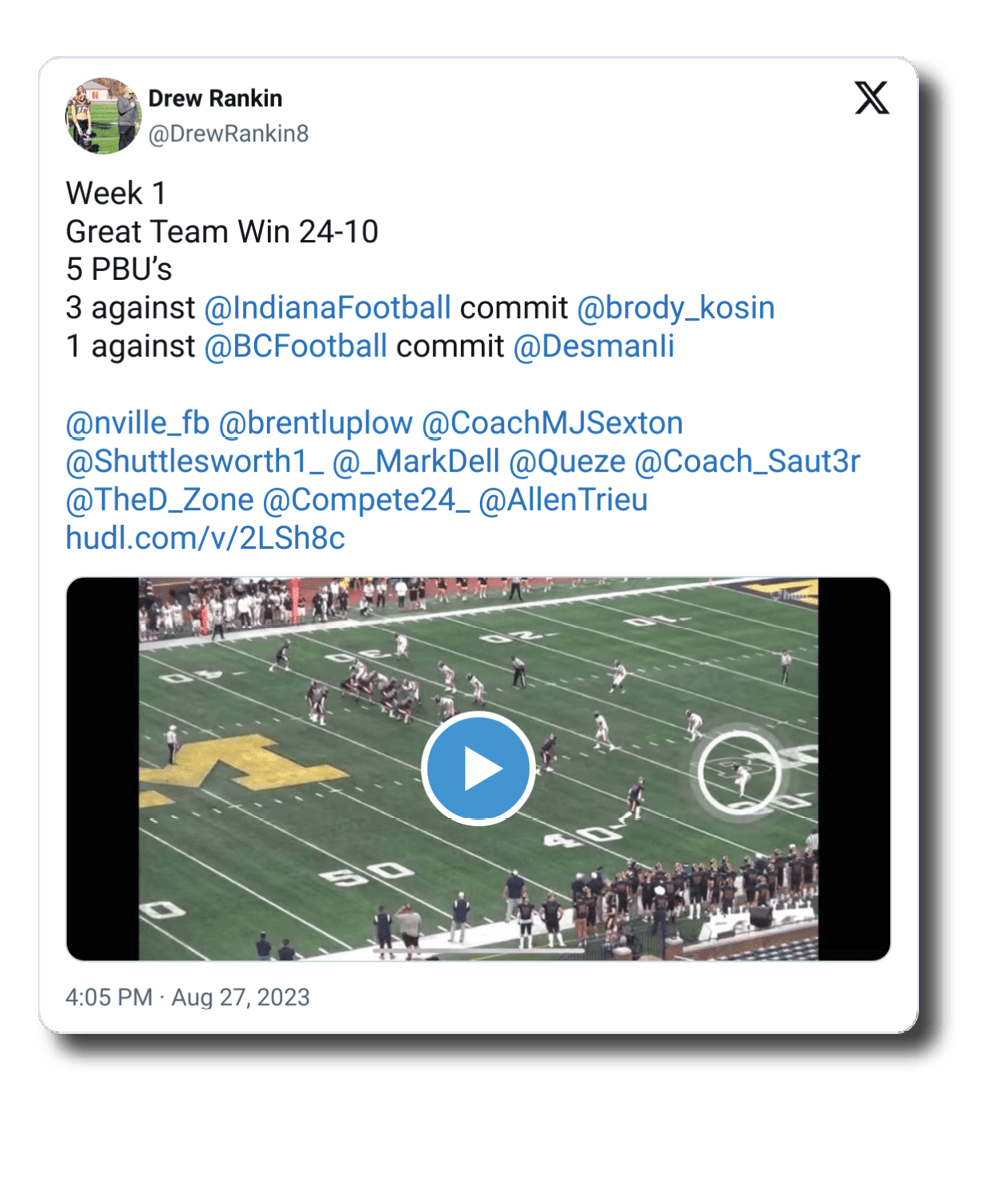Open the @Coach_Saut3r mention
Screen dimensions: 996x1177
click(748, 461)
